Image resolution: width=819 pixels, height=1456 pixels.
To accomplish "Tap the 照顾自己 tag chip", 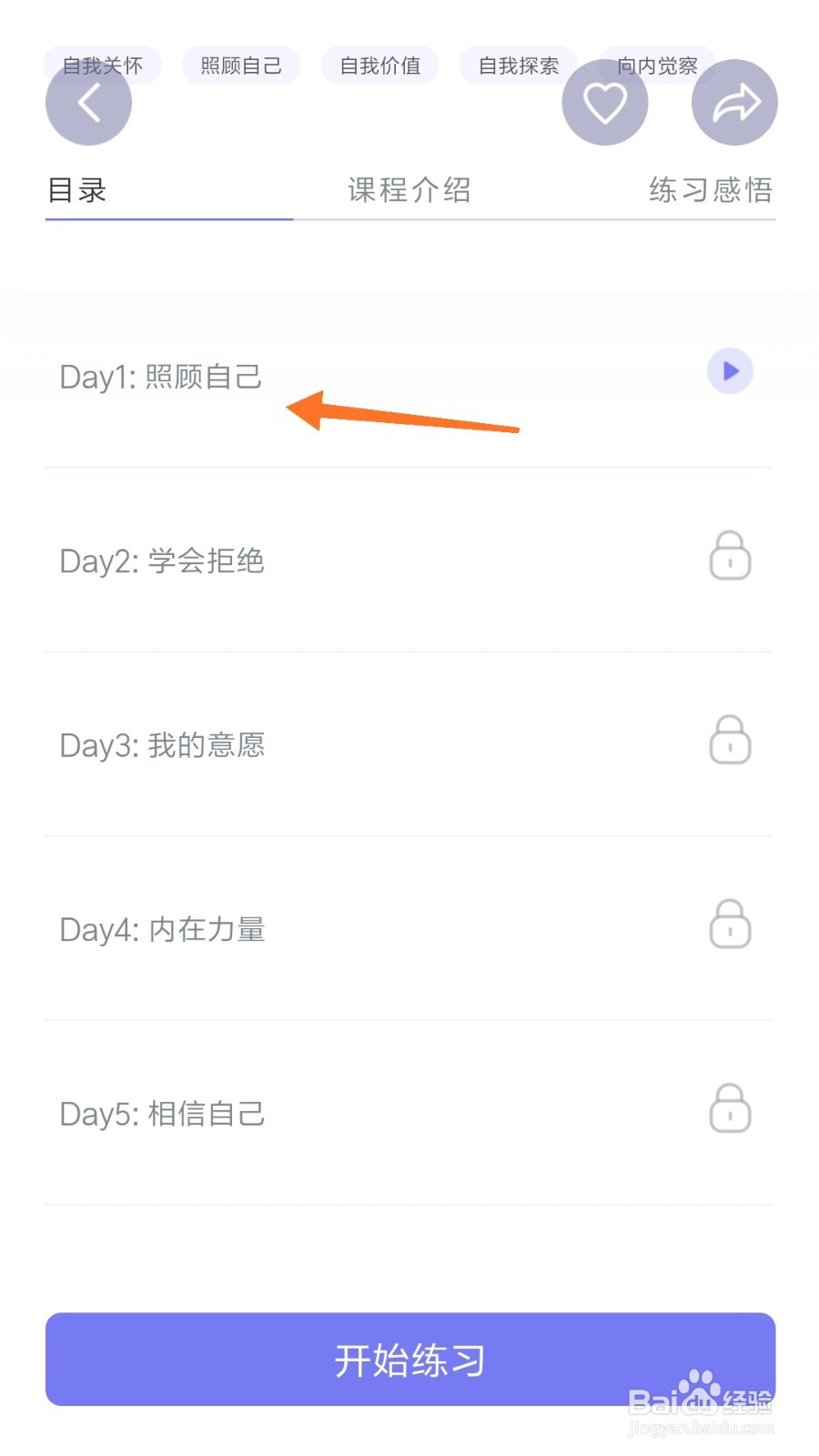I will click(241, 66).
